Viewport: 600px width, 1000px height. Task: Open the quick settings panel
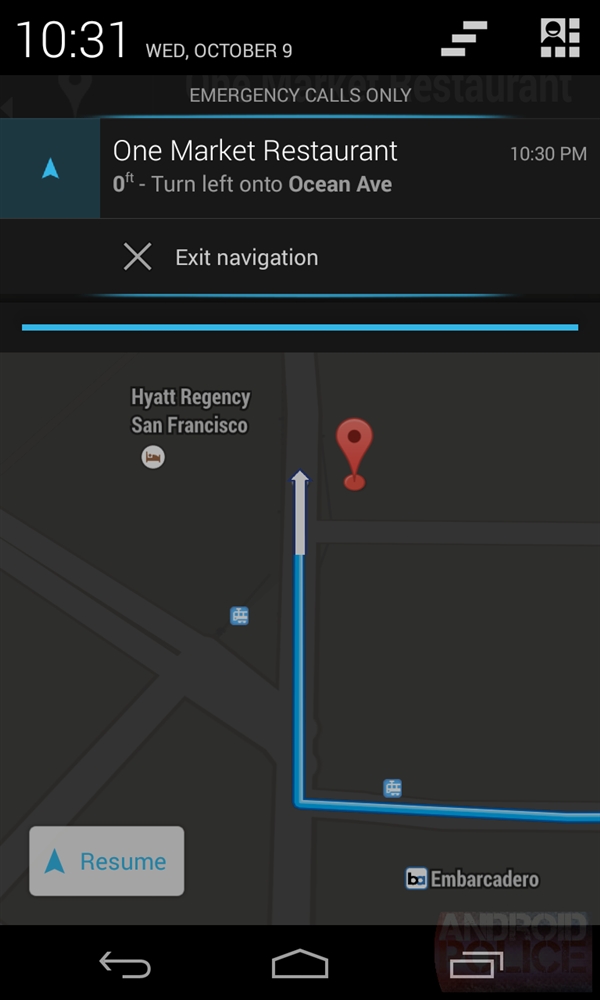click(x=560, y=38)
